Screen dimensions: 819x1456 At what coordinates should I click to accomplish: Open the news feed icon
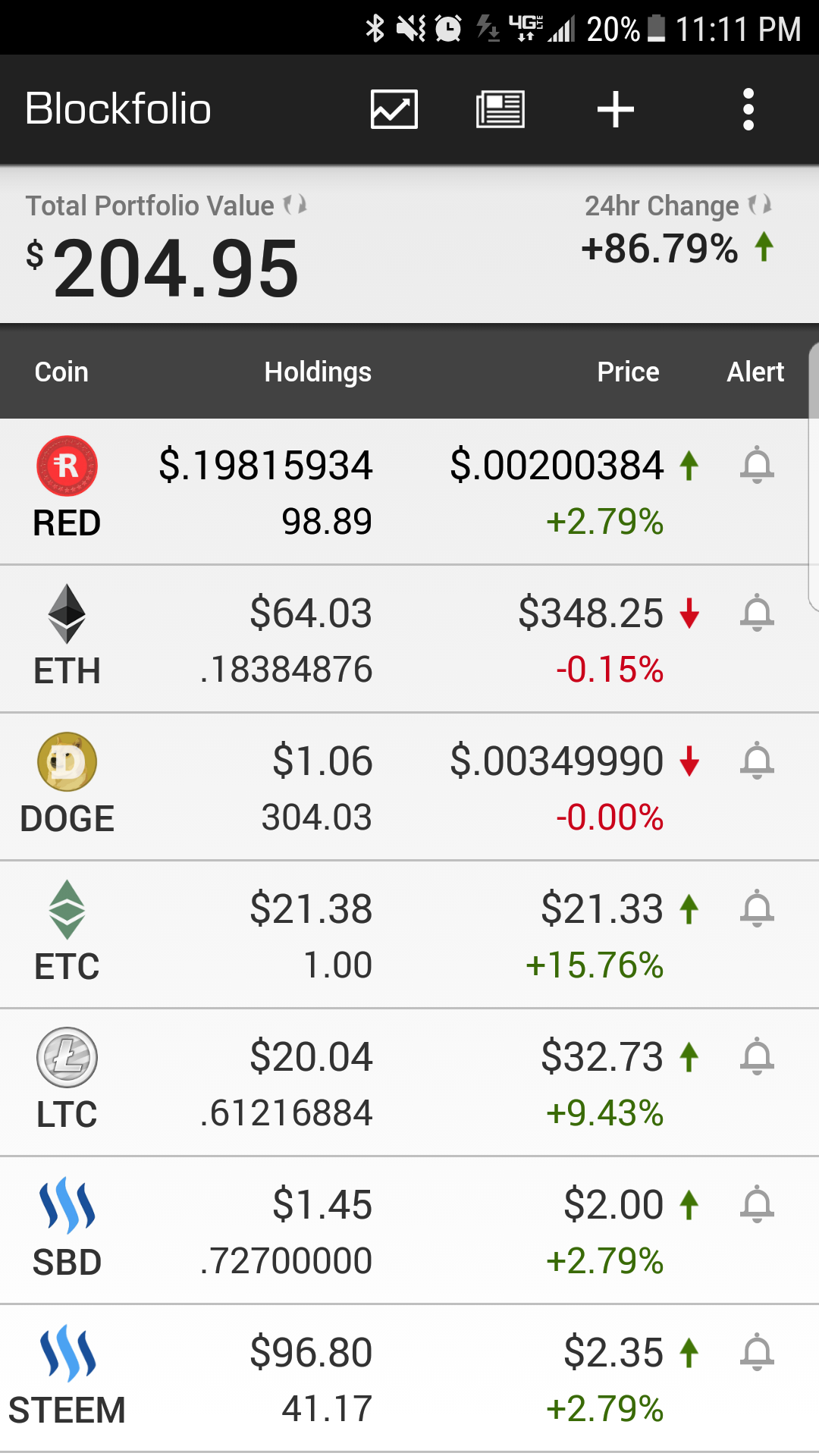[x=500, y=109]
